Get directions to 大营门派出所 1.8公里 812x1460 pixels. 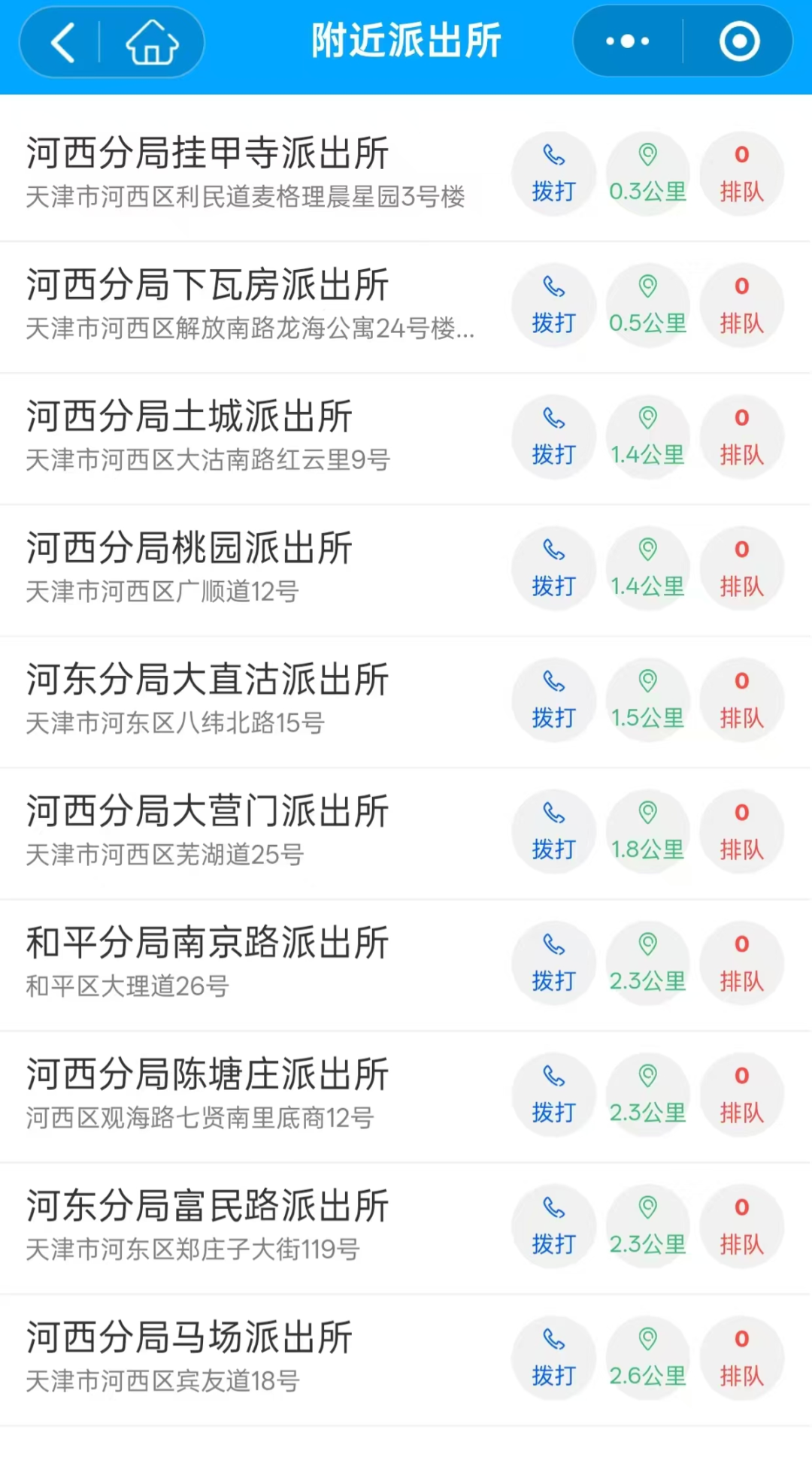tap(648, 831)
